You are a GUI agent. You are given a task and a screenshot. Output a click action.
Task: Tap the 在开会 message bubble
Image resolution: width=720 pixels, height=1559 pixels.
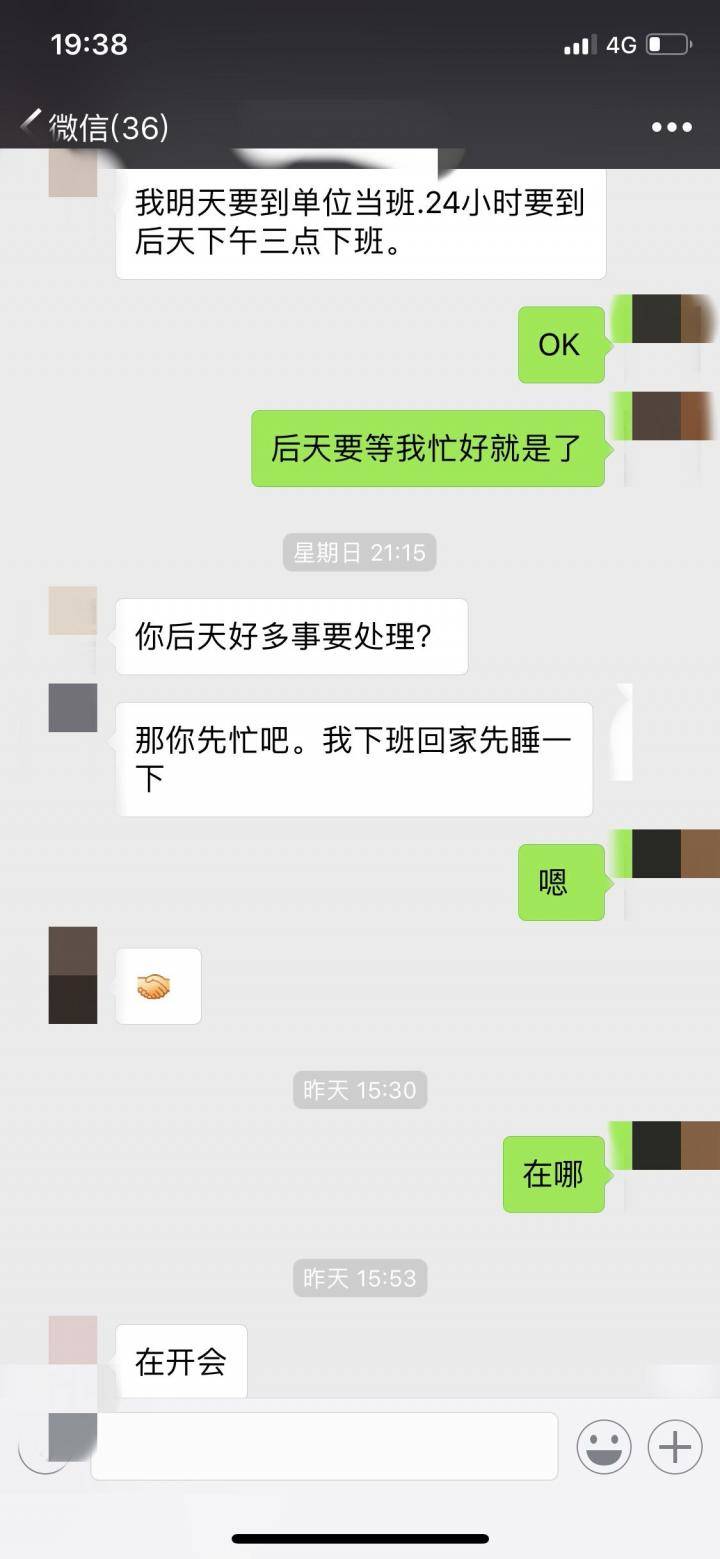click(182, 1360)
